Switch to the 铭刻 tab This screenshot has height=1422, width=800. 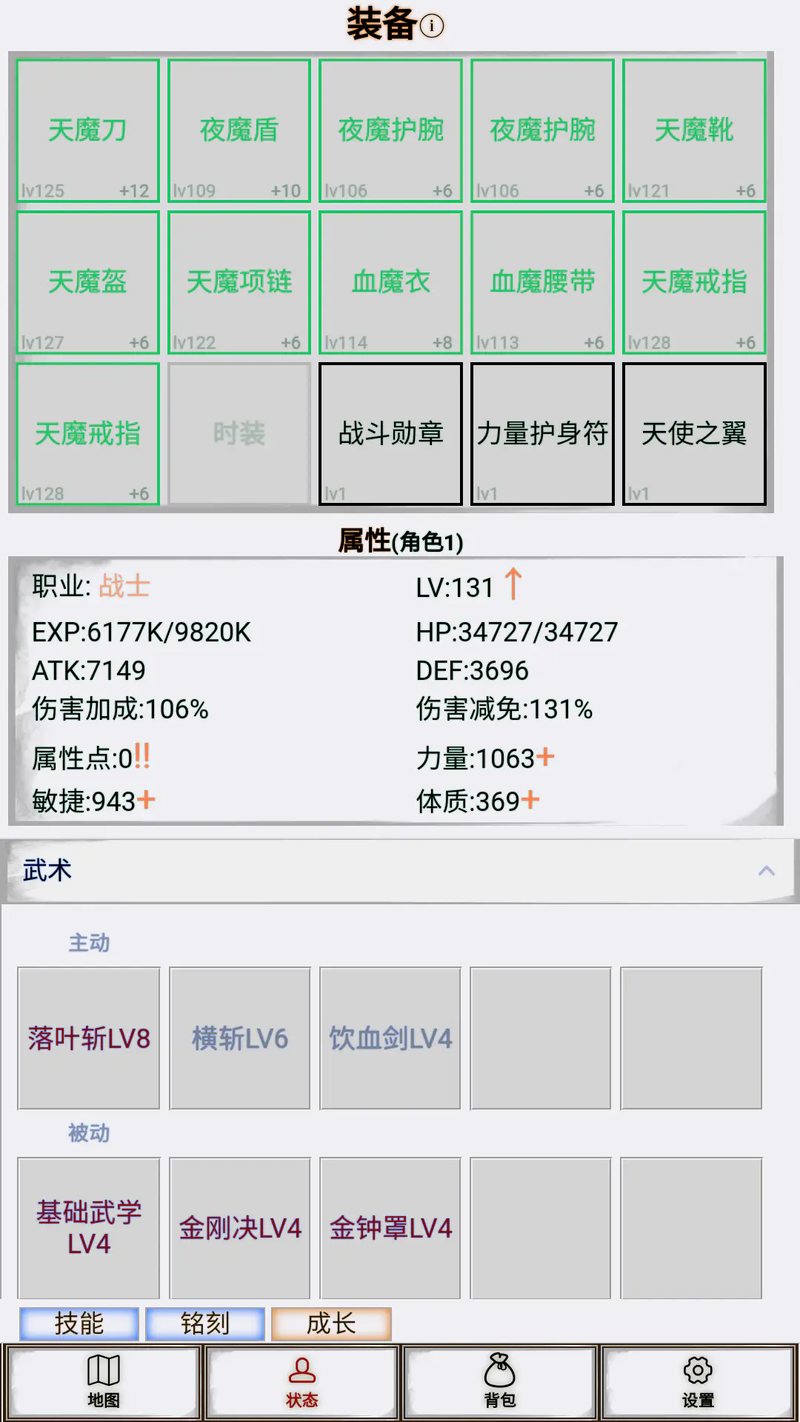[x=205, y=1323]
